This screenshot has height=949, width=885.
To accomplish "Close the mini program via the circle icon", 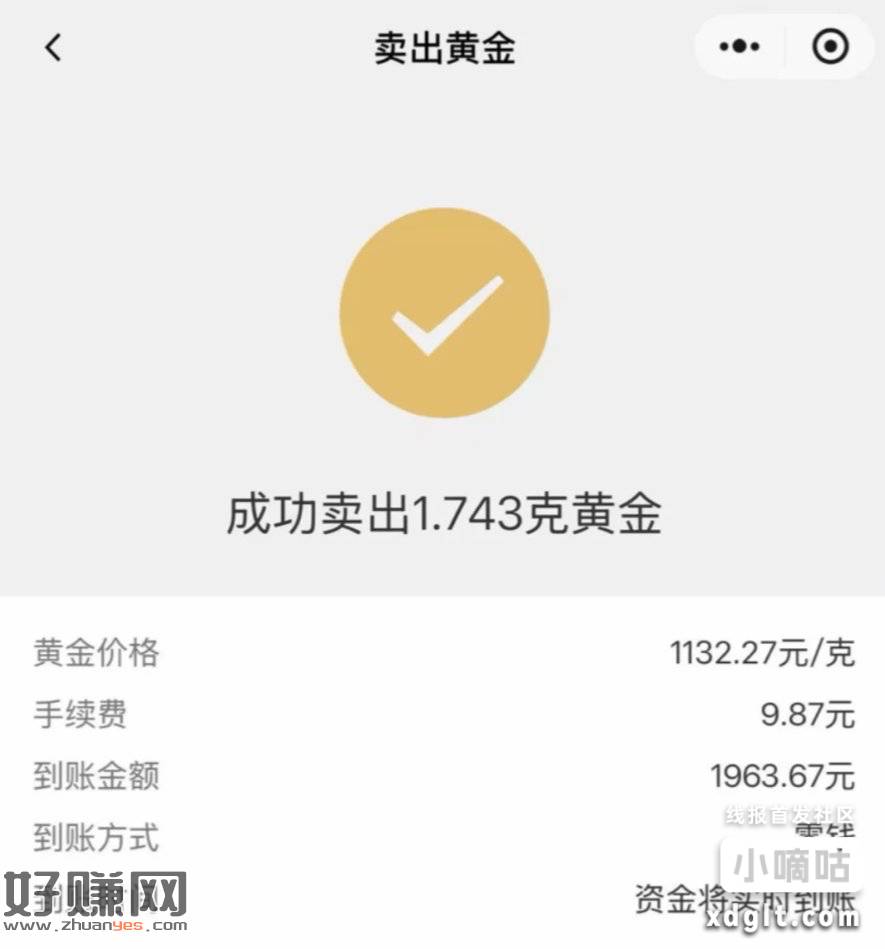I will pos(830,47).
